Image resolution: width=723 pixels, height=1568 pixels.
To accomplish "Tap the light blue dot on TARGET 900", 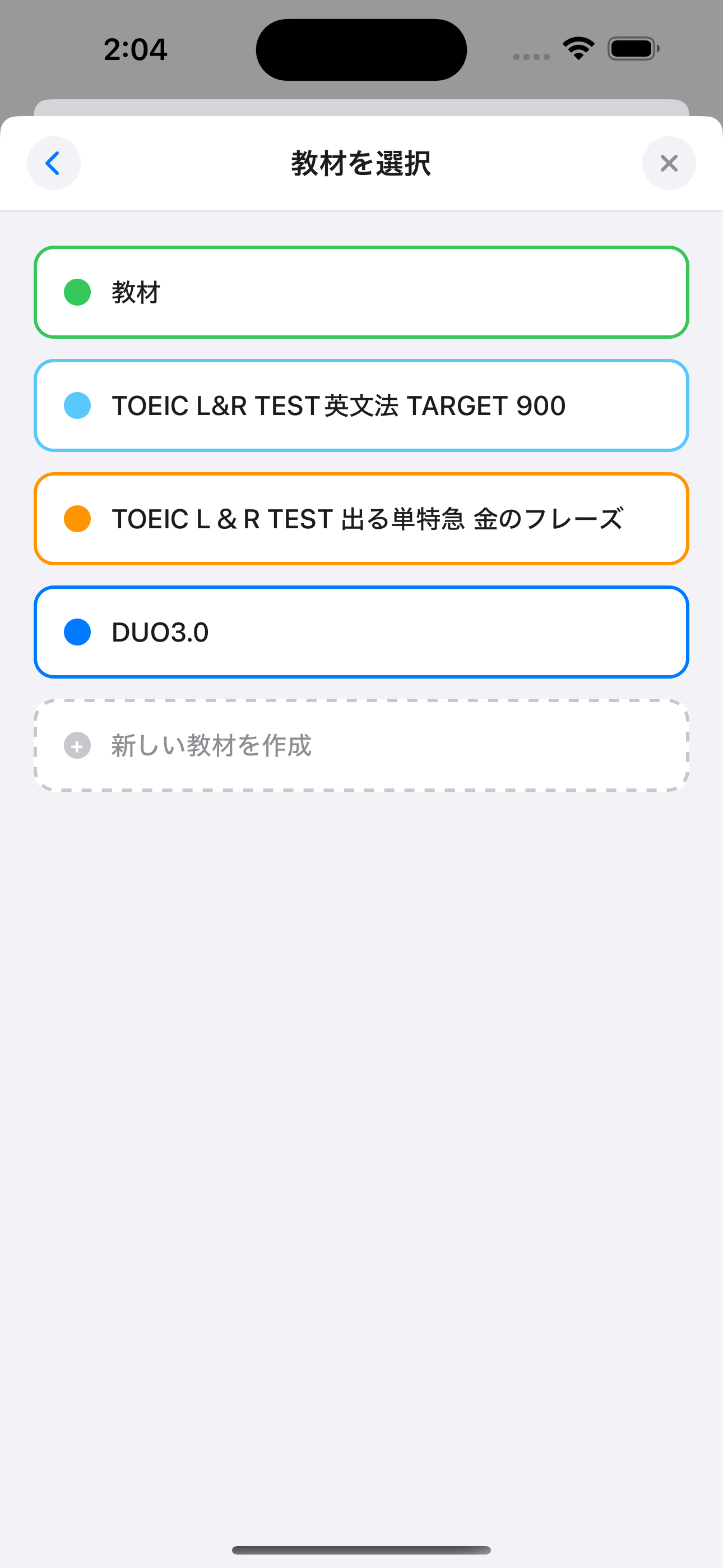I will [77, 405].
